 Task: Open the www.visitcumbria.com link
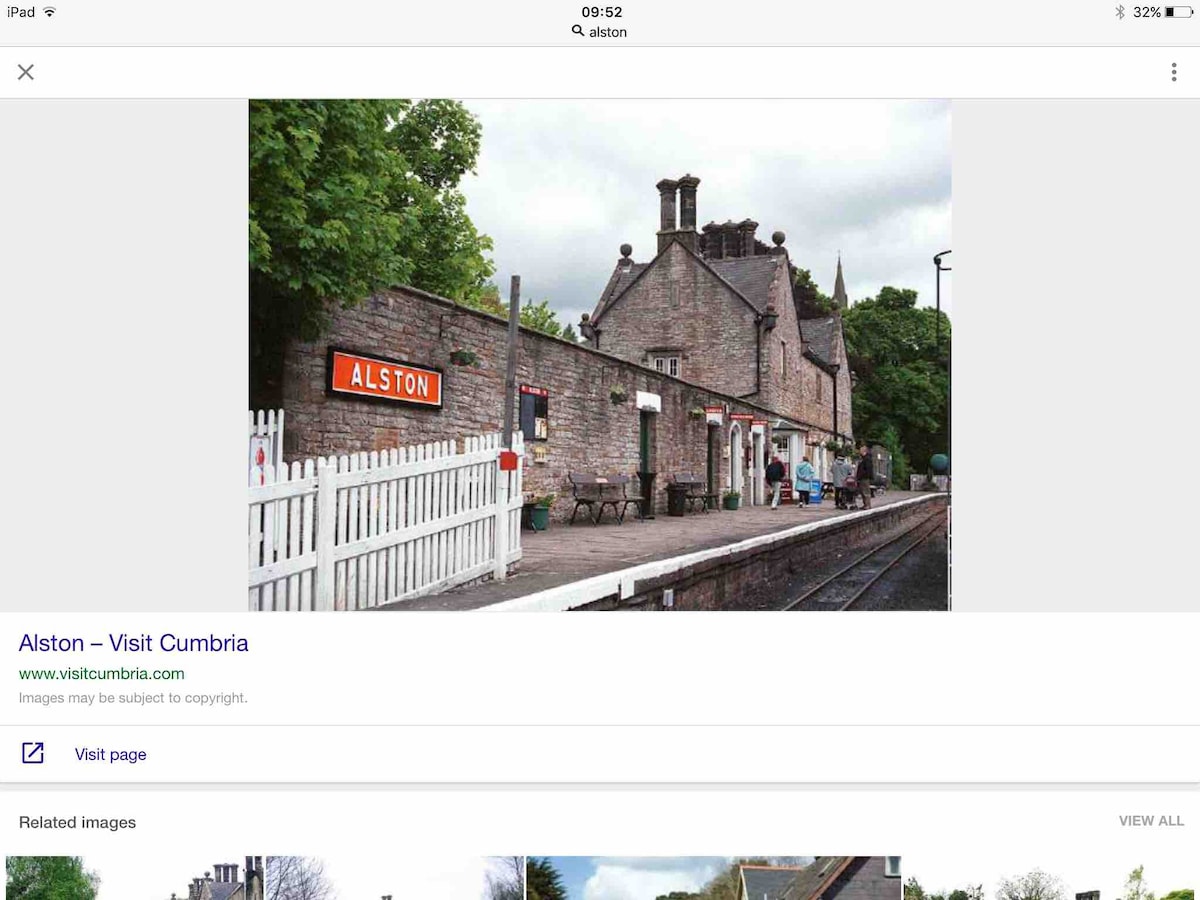[102, 673]
